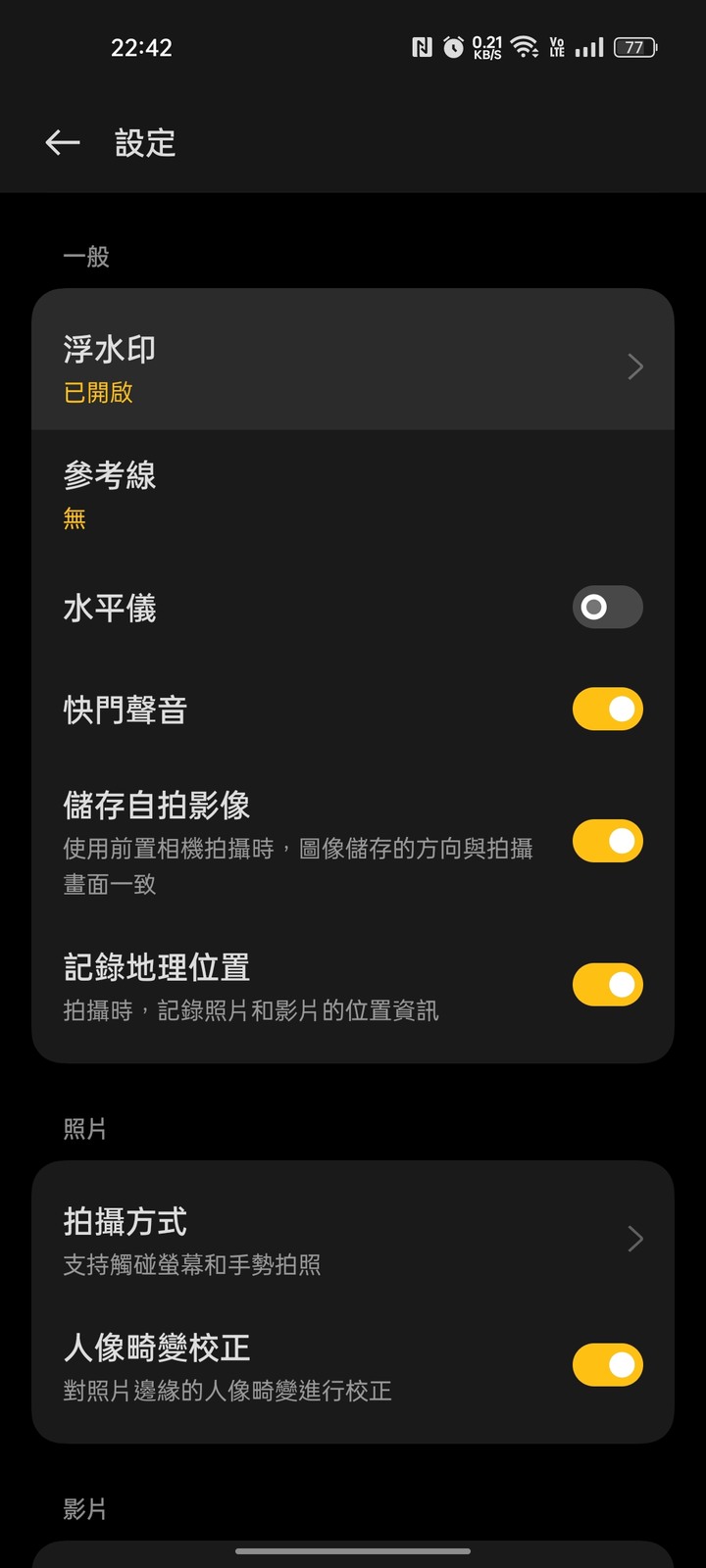Image resolution: width=706 pixels, height=1568 pixels.
Task: Go back using the arrow beside 設定
Action: [x=62, y=143]
